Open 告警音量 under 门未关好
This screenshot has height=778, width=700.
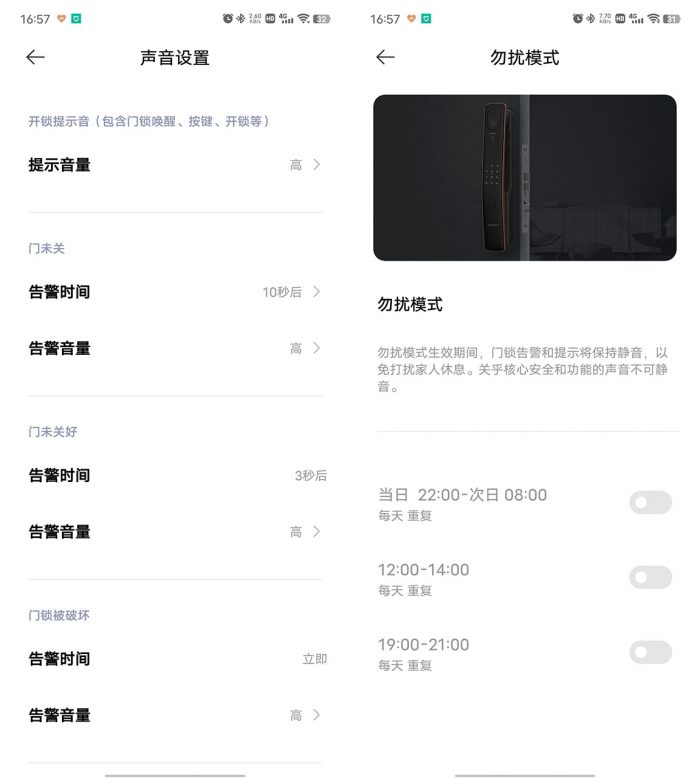click(175, 532)
